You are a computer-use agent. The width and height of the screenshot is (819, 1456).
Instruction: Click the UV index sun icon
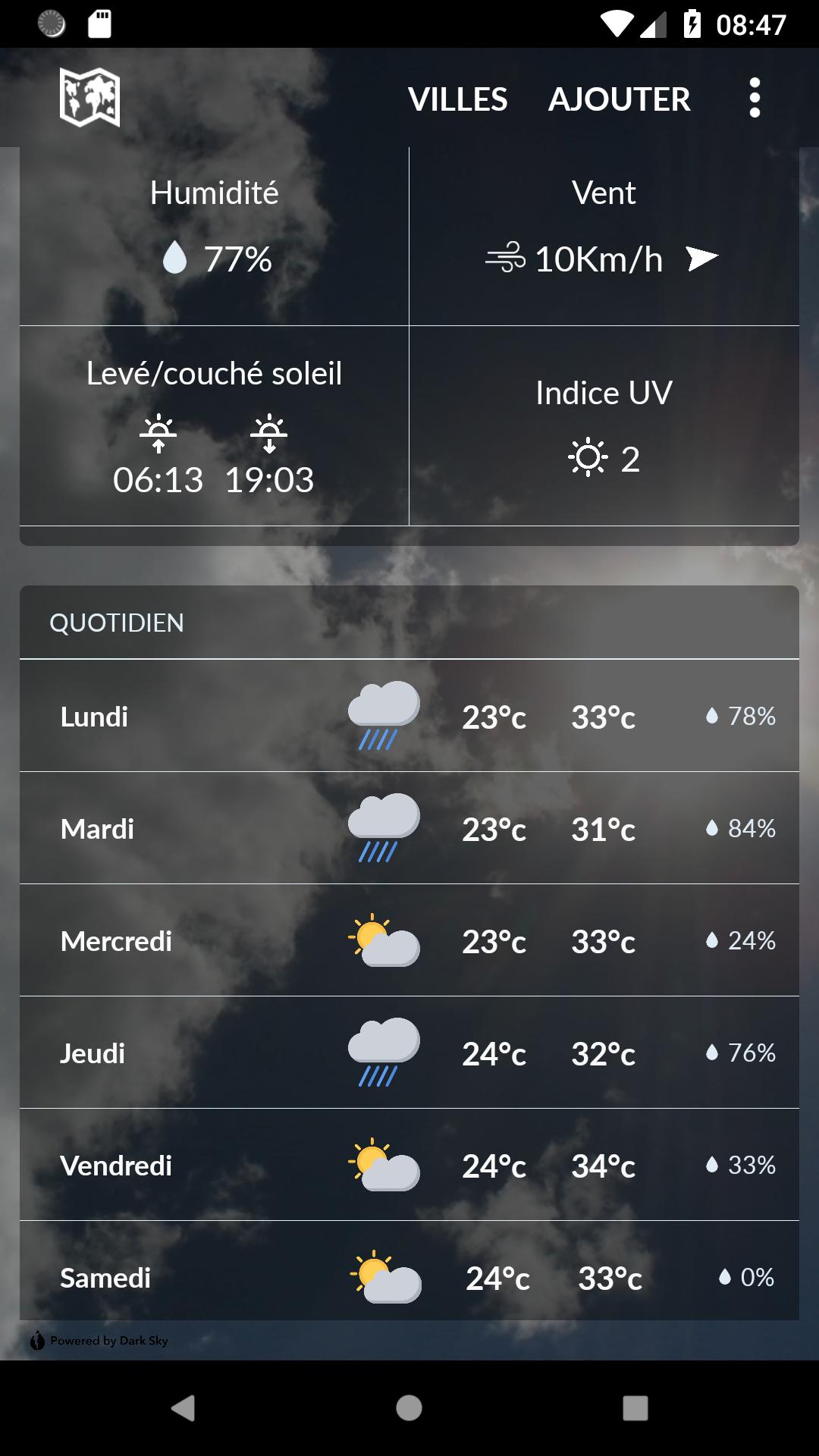588,457
